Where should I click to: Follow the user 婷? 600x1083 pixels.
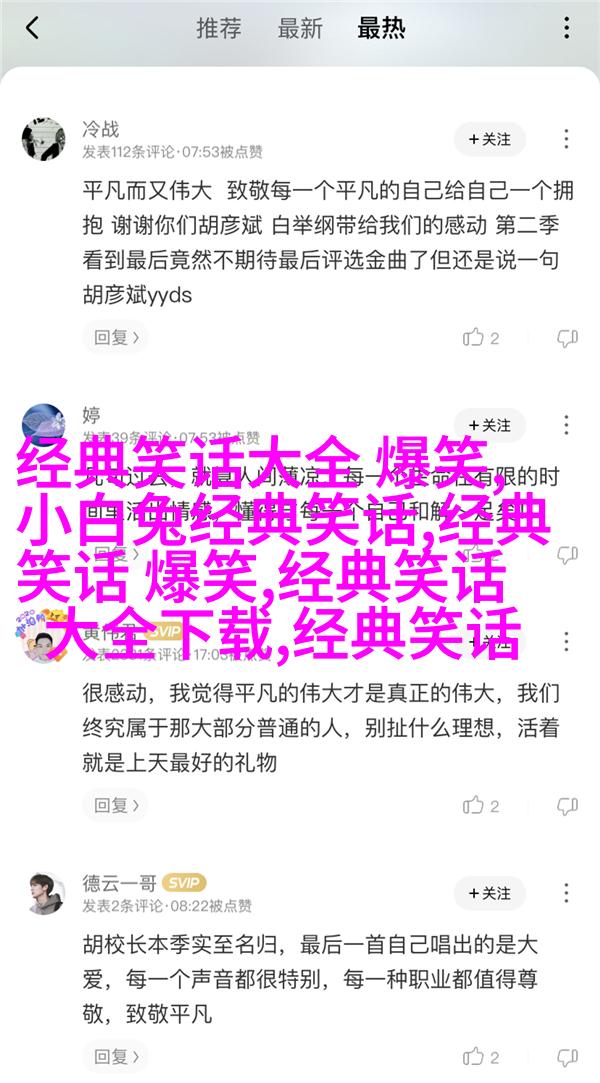click(490, 424)
